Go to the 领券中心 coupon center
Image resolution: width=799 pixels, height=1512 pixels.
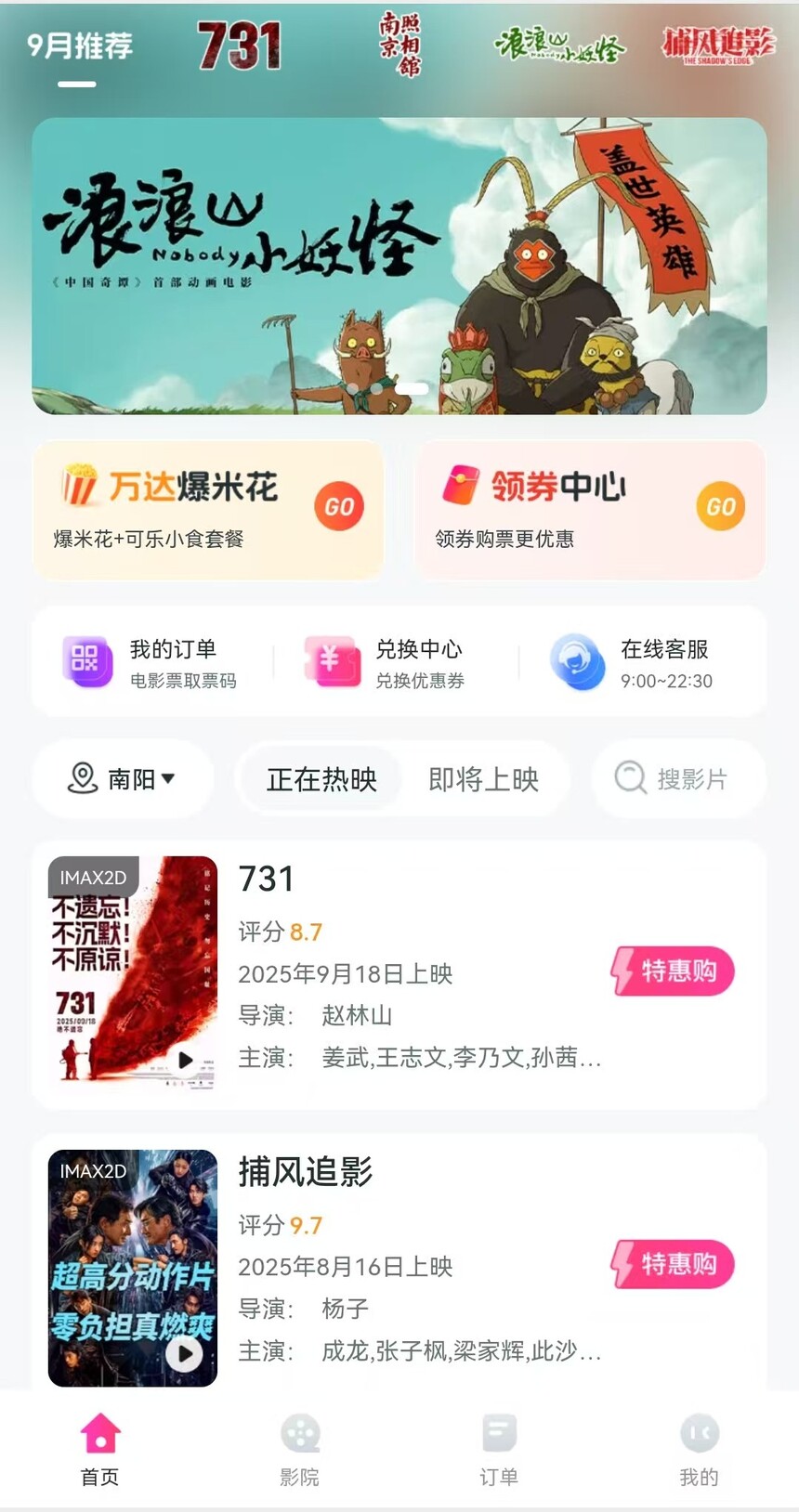(x=590, y=510)
